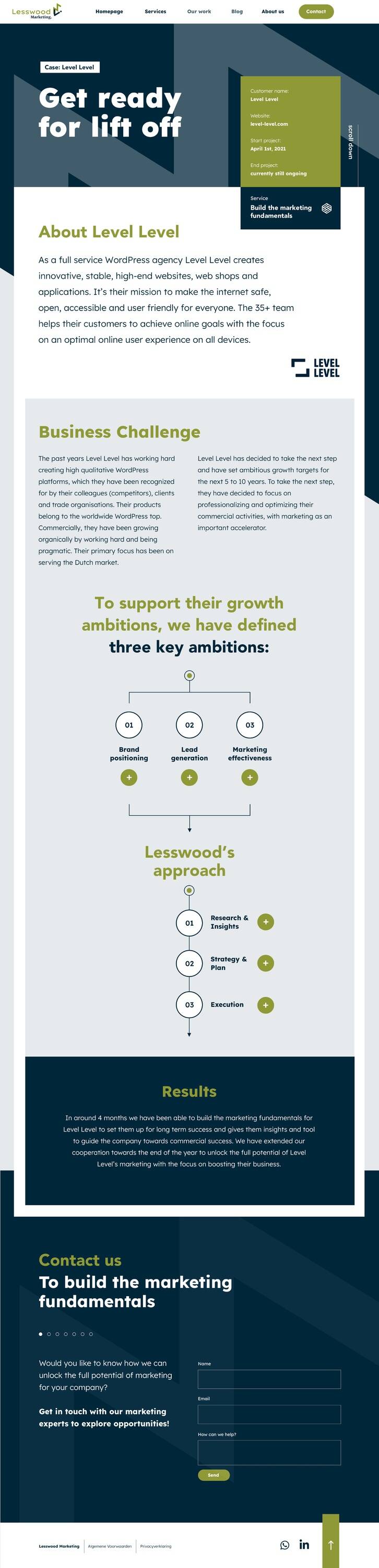Tap the Contact button in header
The height and width of the screenshot is (1568, 379).
click(316, 11)
